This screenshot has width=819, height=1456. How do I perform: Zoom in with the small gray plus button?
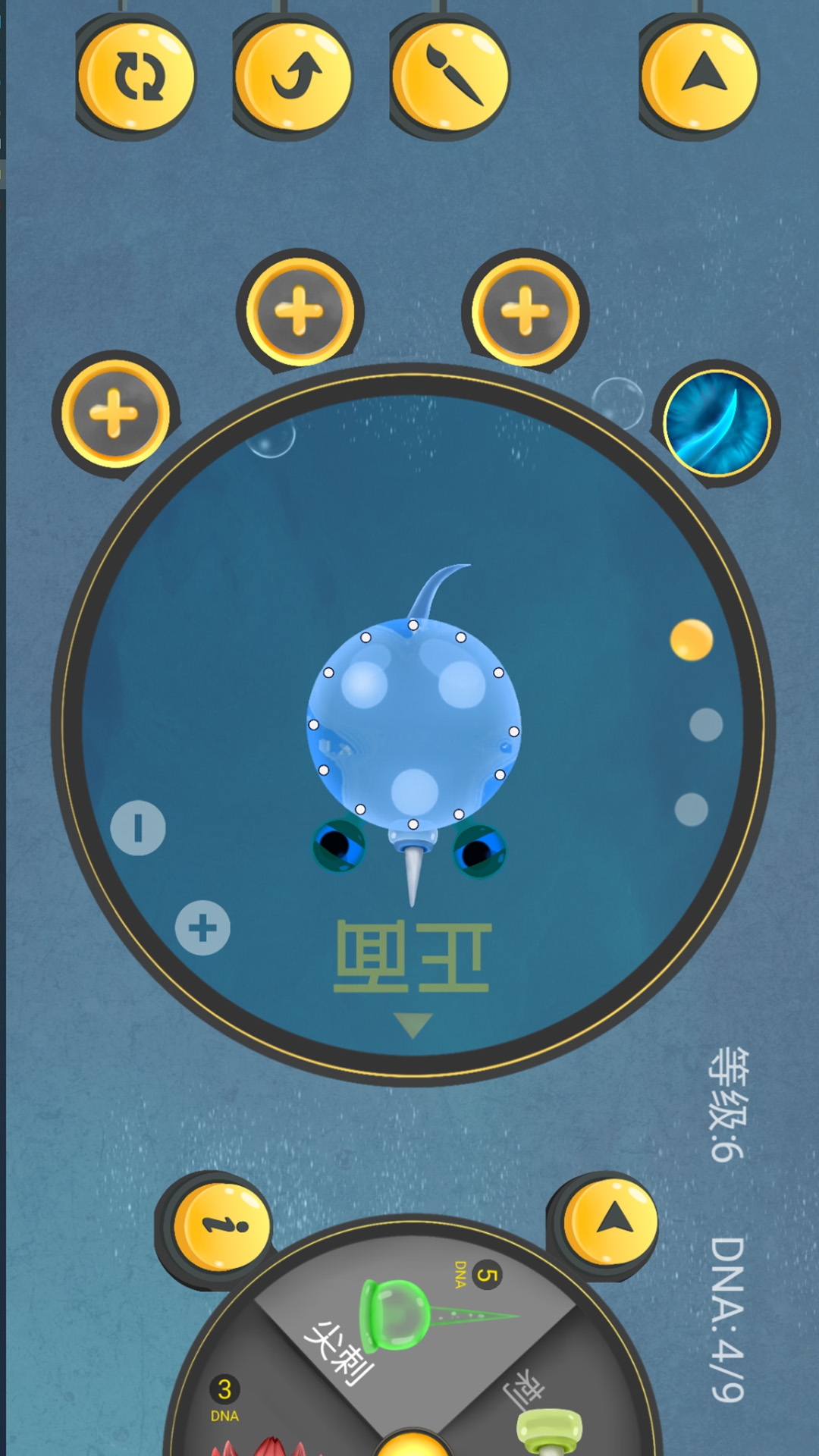point(202,928)
